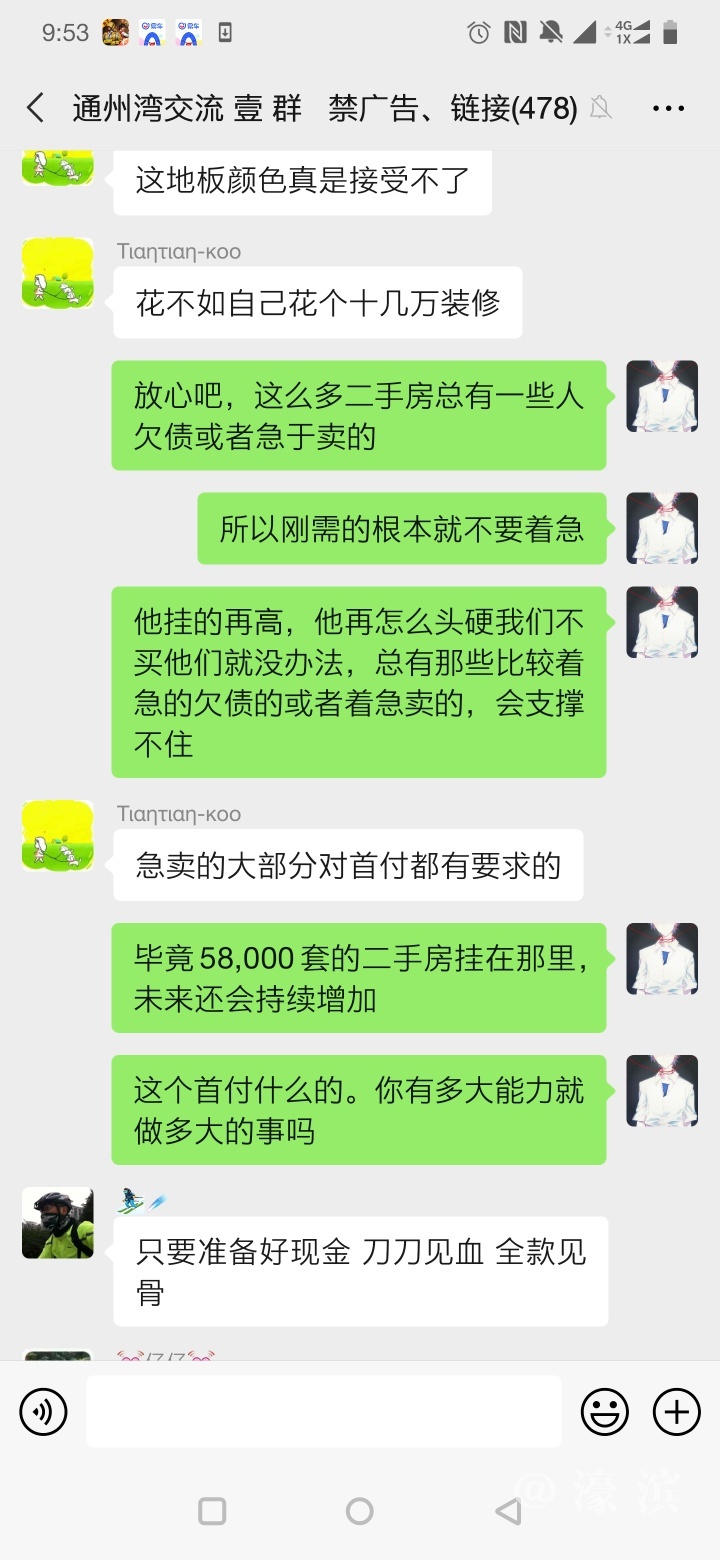The height and width of the screenshot is (1560, 720).
Task: Focus the message text field
Action: click(x=323, y=1411)
